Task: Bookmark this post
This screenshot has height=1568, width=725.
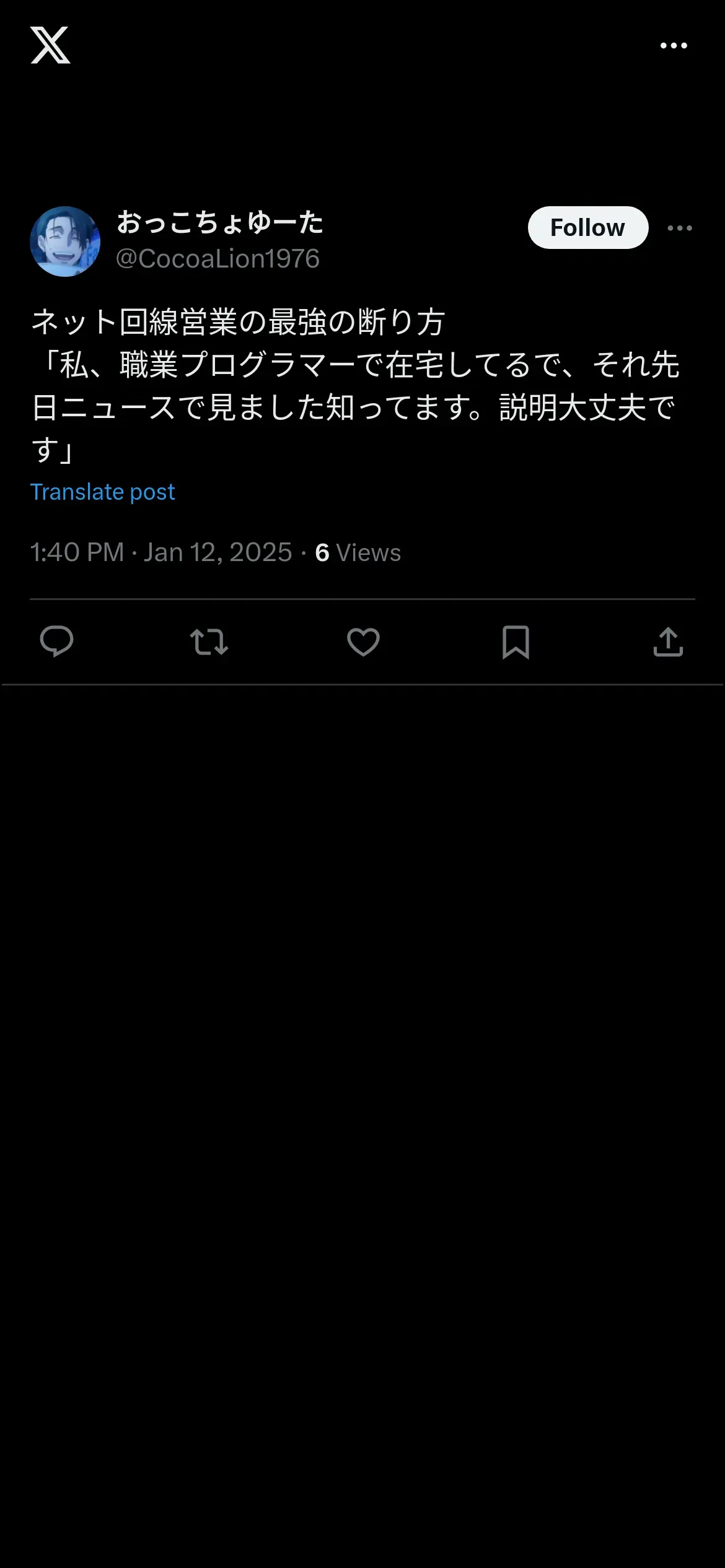Action: click(x=516, y=642)
